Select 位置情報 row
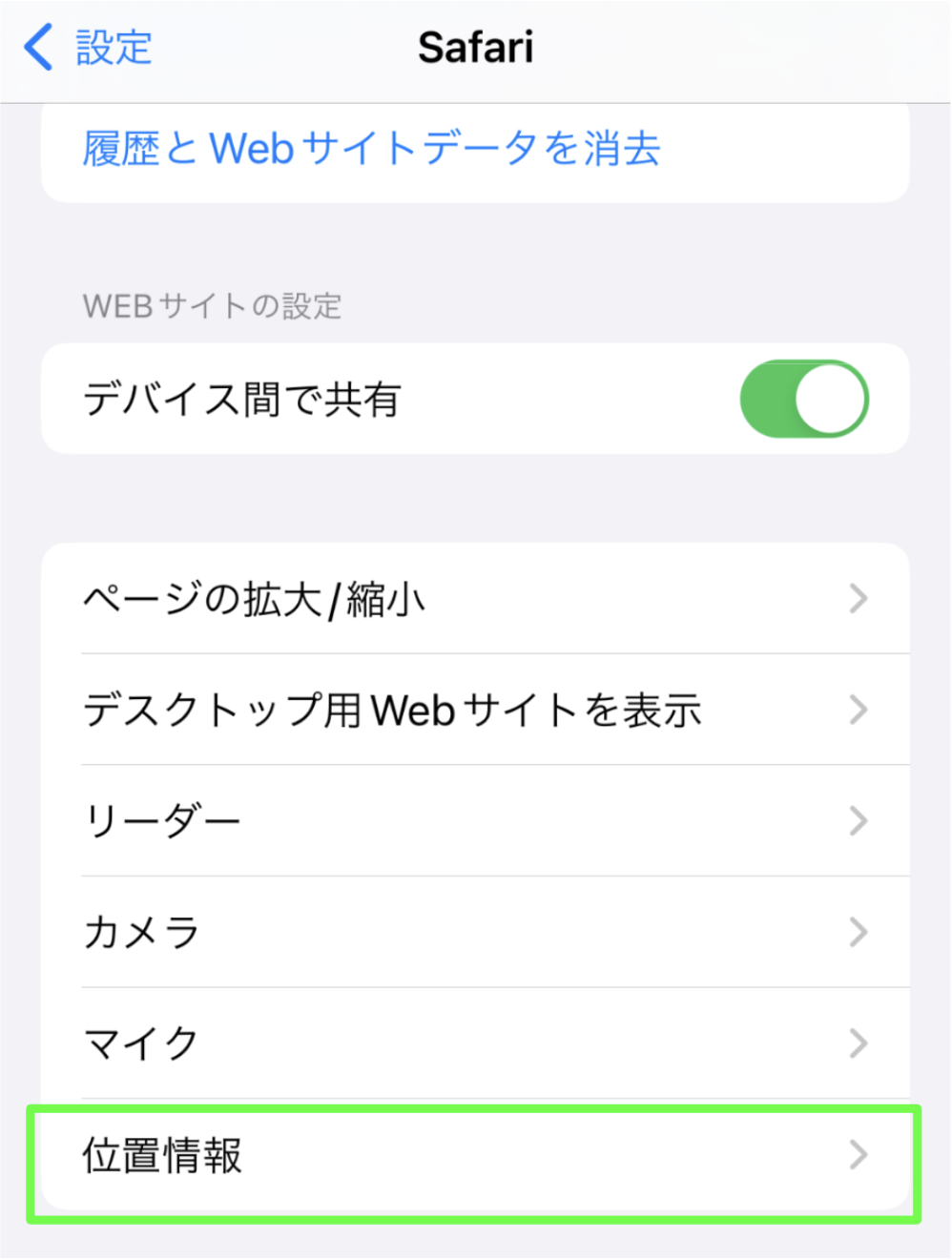Viewport: 952px width, 1259px height. (x=475, y=1155)
